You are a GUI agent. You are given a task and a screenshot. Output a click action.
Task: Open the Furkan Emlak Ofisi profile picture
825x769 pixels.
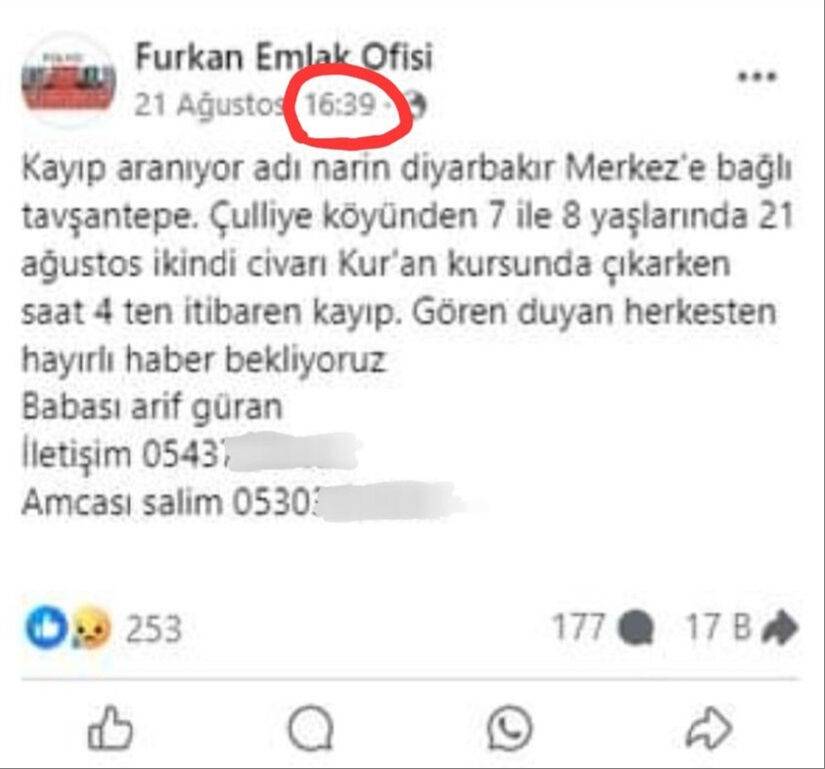[68, 79]
